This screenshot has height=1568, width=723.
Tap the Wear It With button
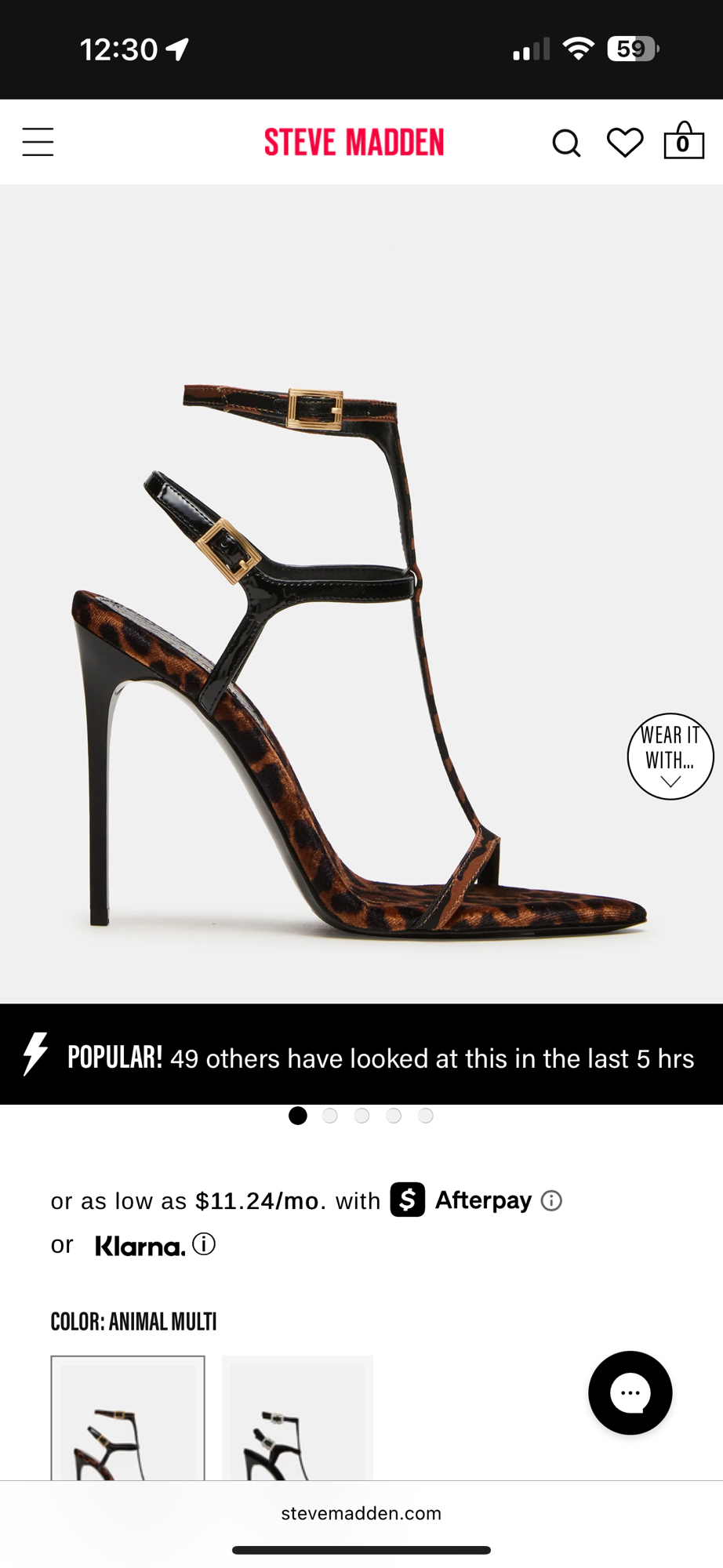[670, 757]
